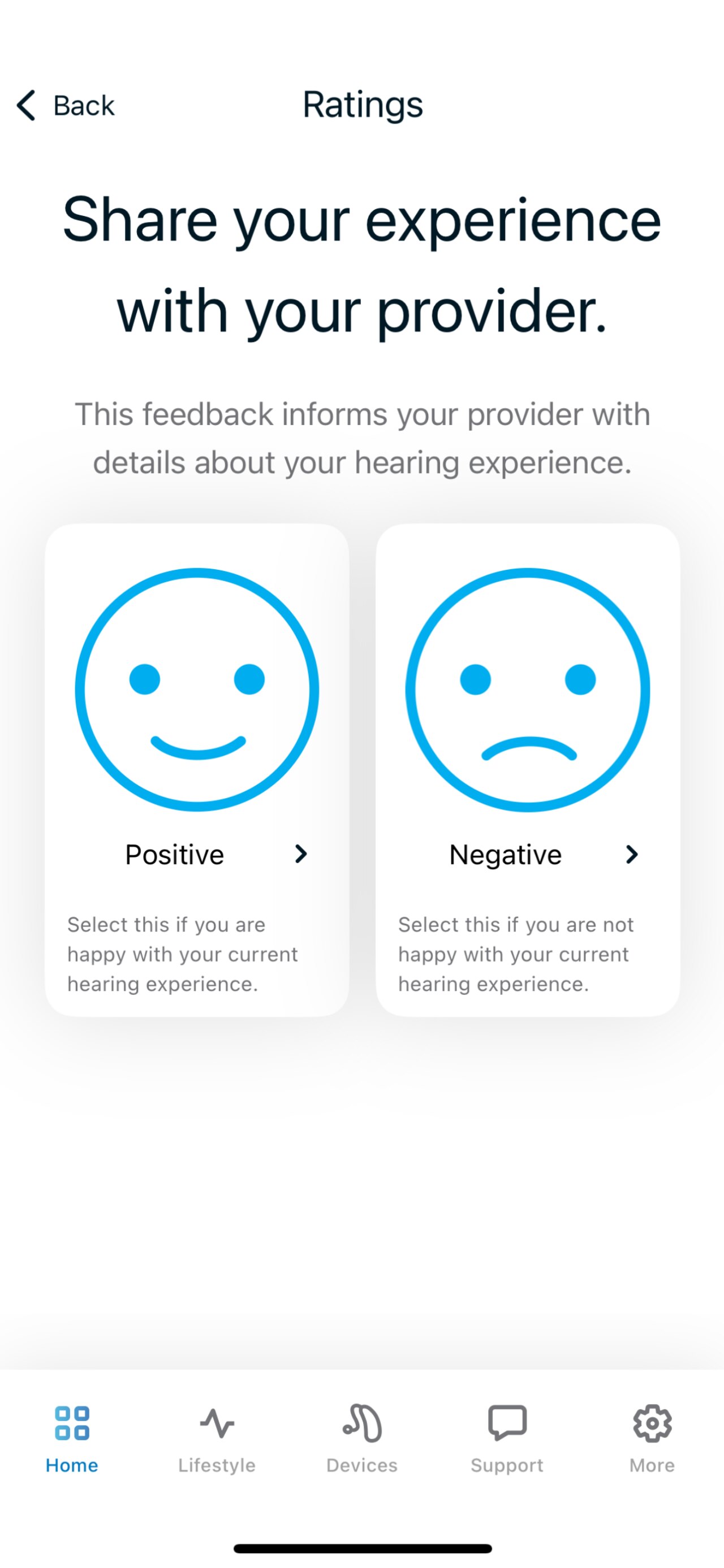Tap the frowning face icon

527,688
